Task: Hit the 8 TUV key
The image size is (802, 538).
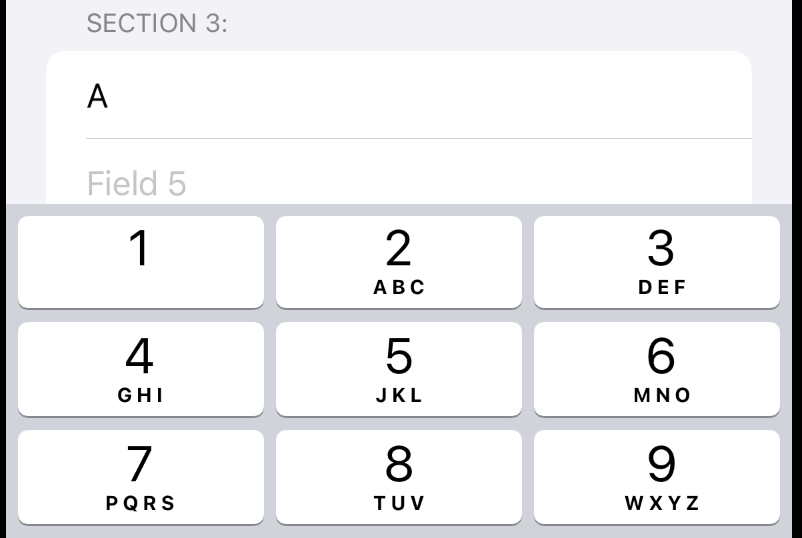Action: click(398, 476)
